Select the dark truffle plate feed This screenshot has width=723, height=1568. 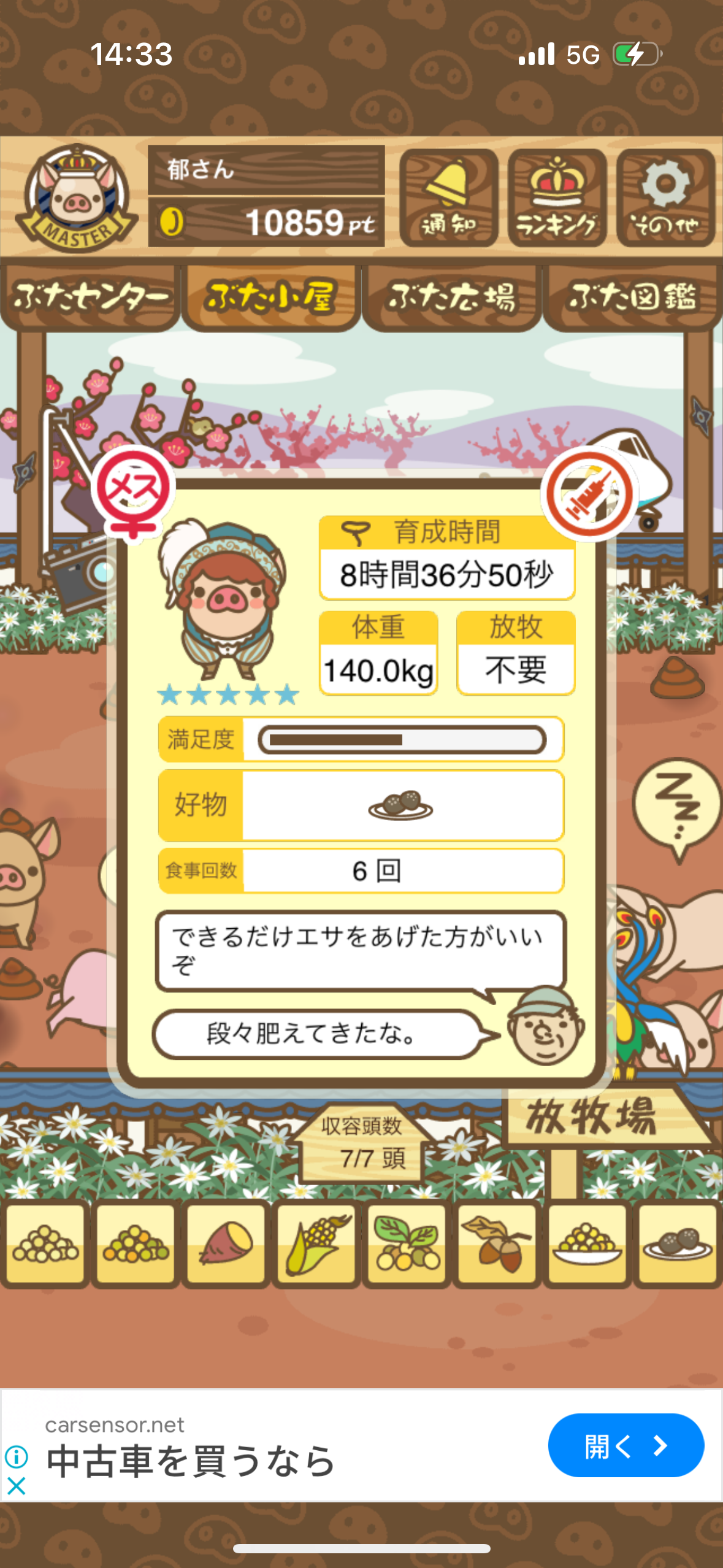[x=677, y=1244]
